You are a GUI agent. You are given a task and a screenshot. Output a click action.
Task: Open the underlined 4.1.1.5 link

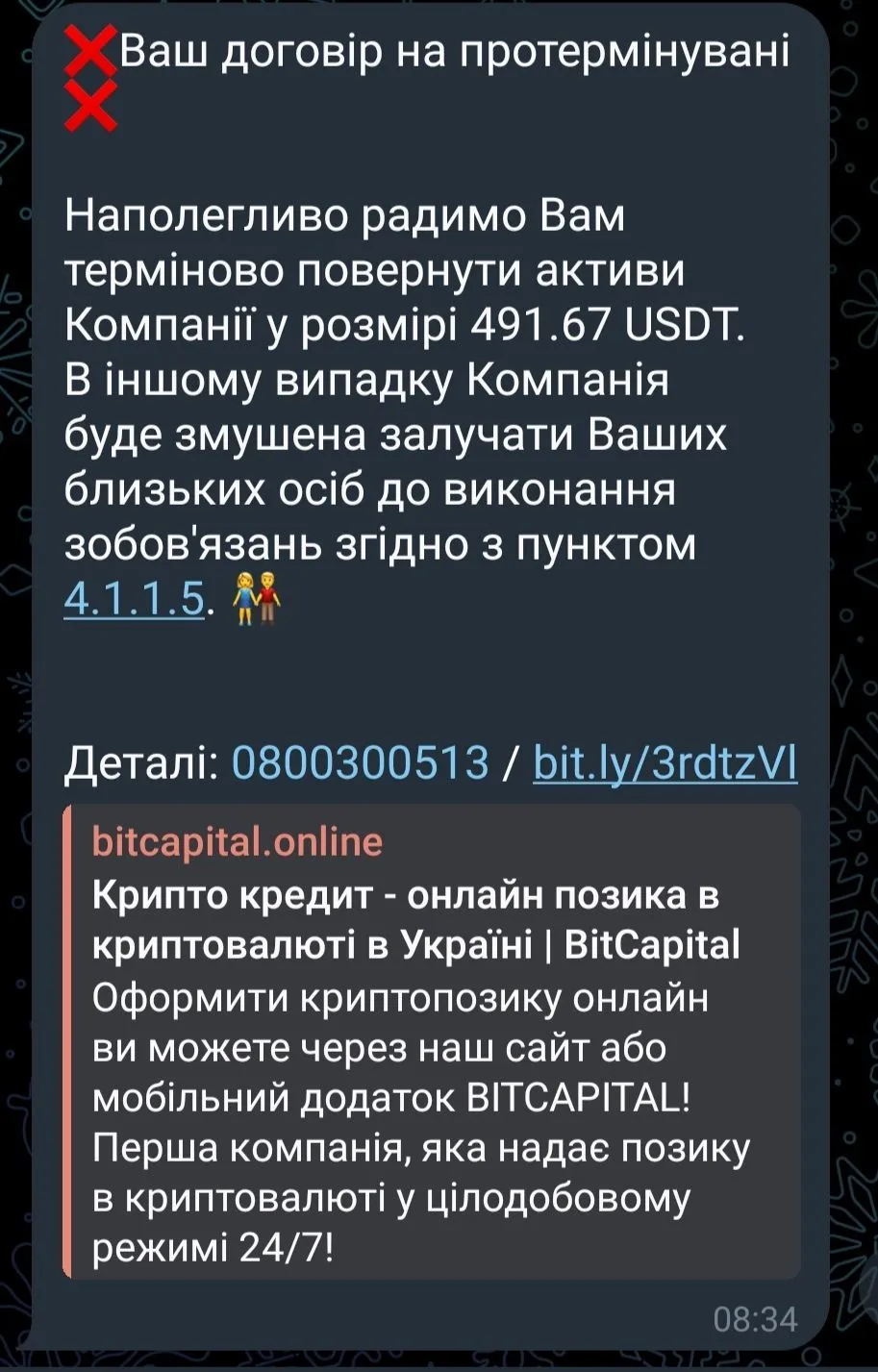point(134,599)
